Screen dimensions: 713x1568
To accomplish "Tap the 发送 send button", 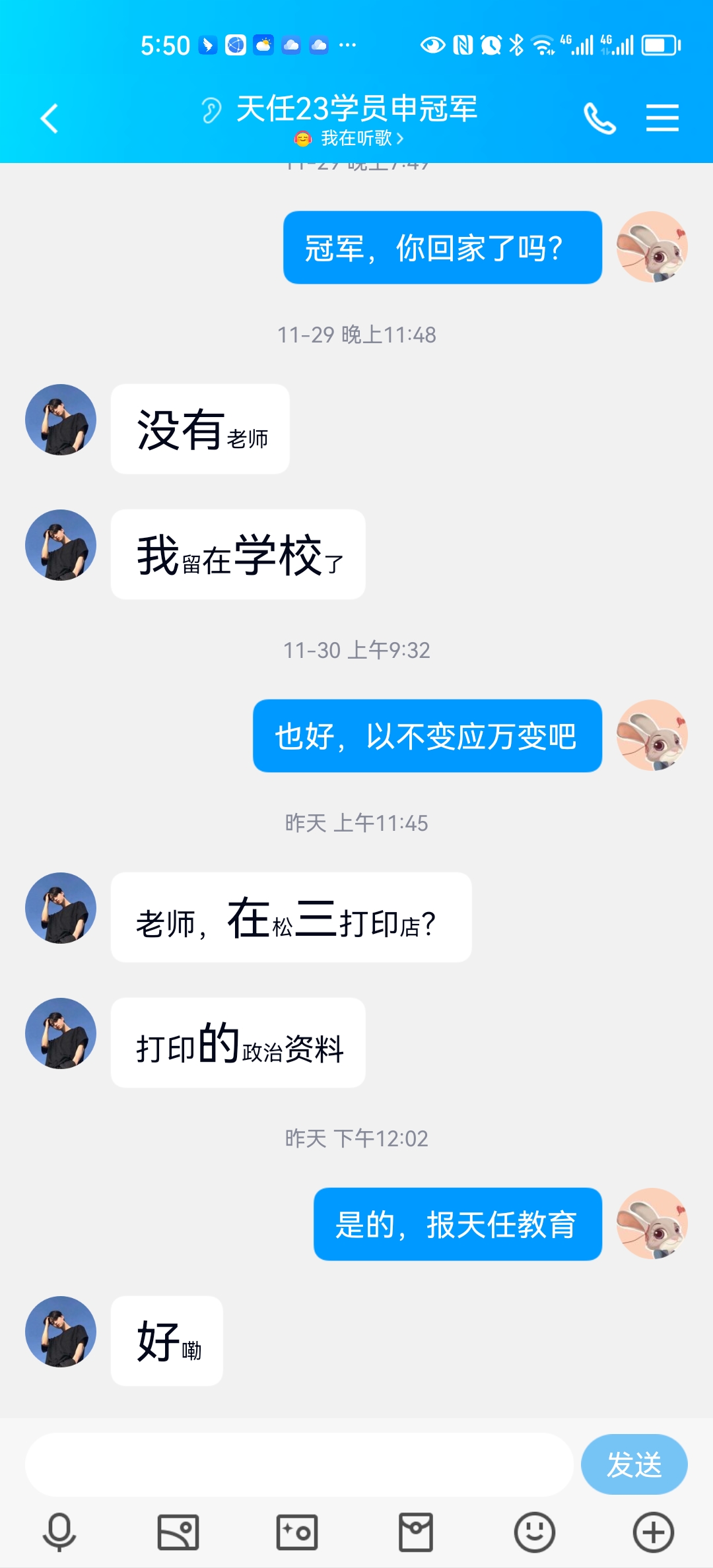I will [634, 1464].
